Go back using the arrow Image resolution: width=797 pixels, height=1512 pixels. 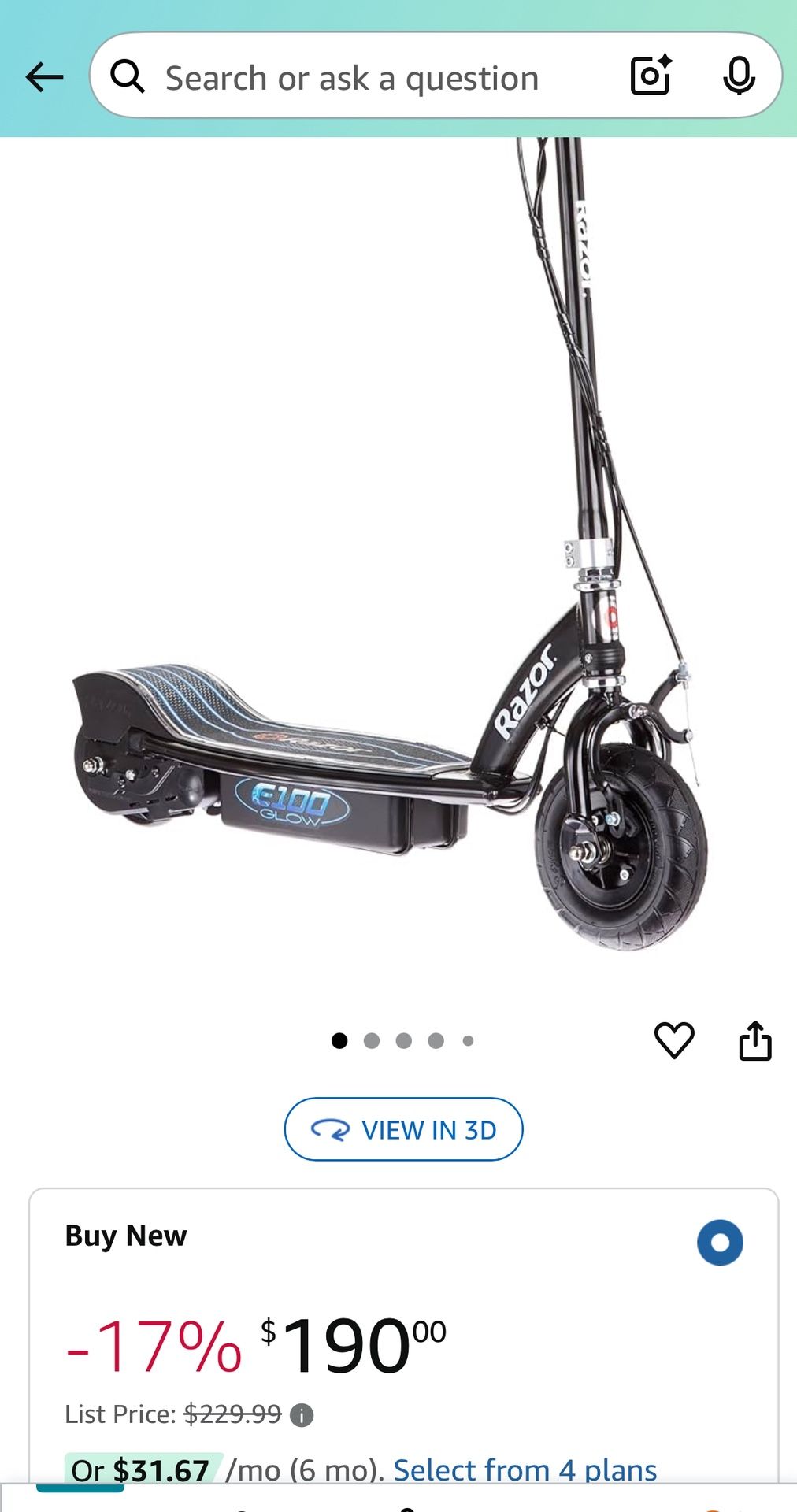(44, 77)
